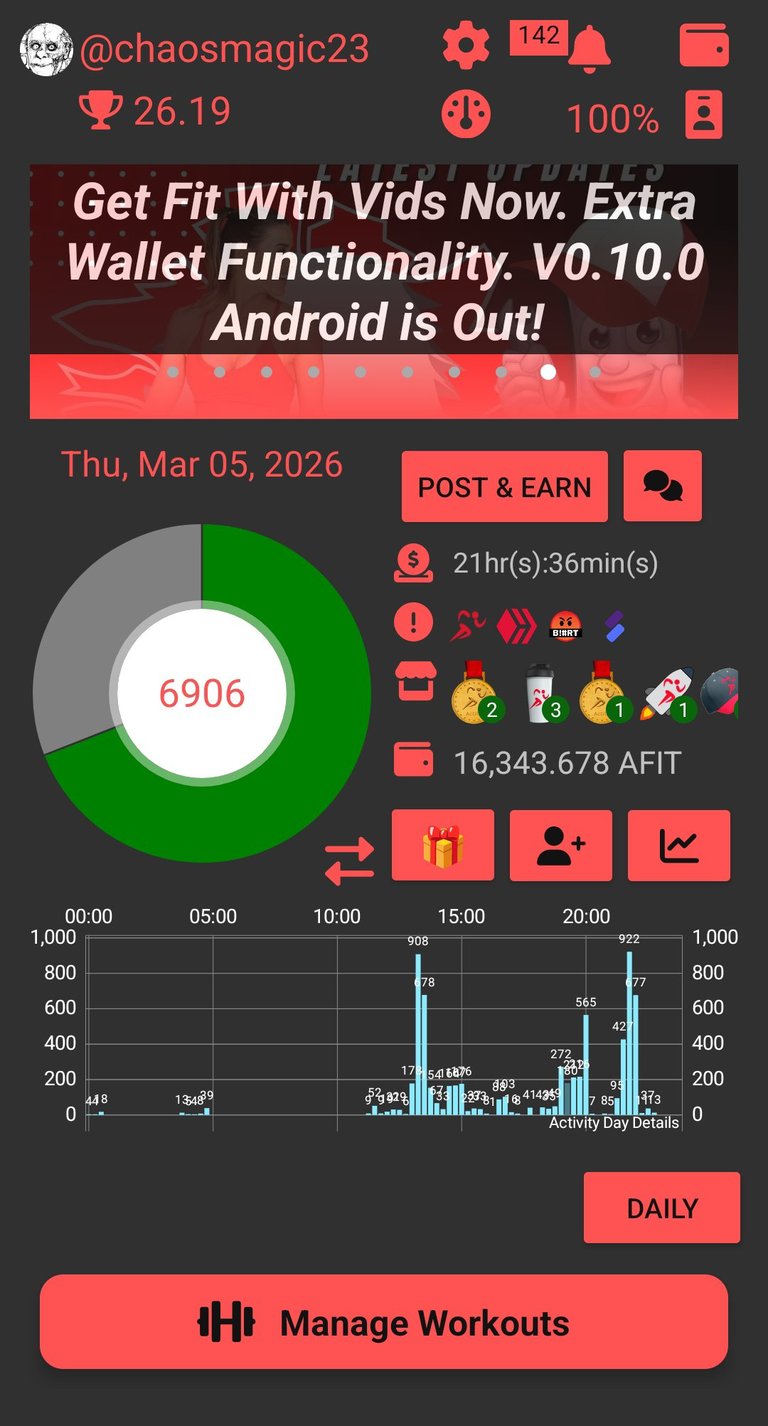Tap the protein shaker gadget with badge 3
This screenshot has height=1426, width=768.
[540, 691]
